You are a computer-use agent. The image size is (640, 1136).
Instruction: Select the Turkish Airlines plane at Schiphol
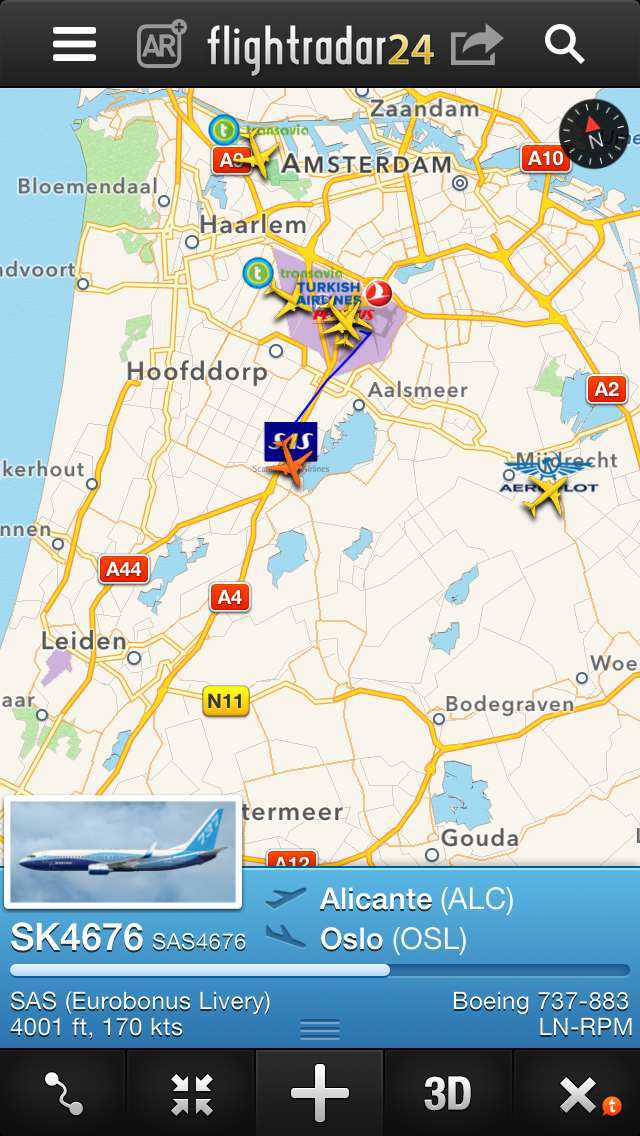(346, 320)
